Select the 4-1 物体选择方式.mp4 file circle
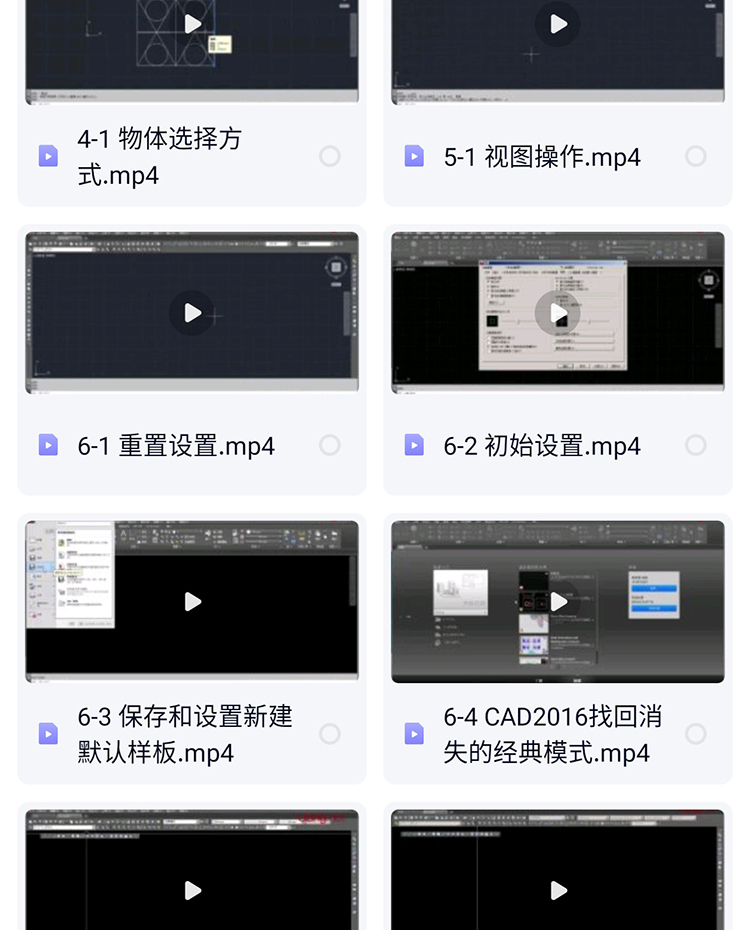The image size is (750, 930). click(x=330, y=156)
